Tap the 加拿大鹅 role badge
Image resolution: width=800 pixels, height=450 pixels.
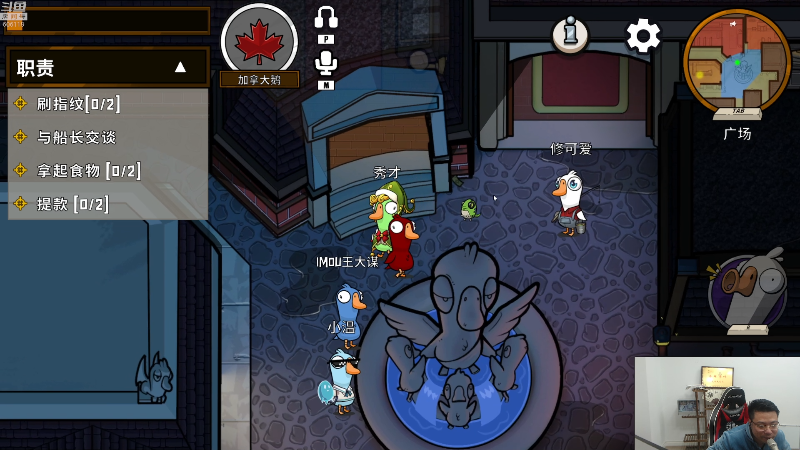point(259,40)
